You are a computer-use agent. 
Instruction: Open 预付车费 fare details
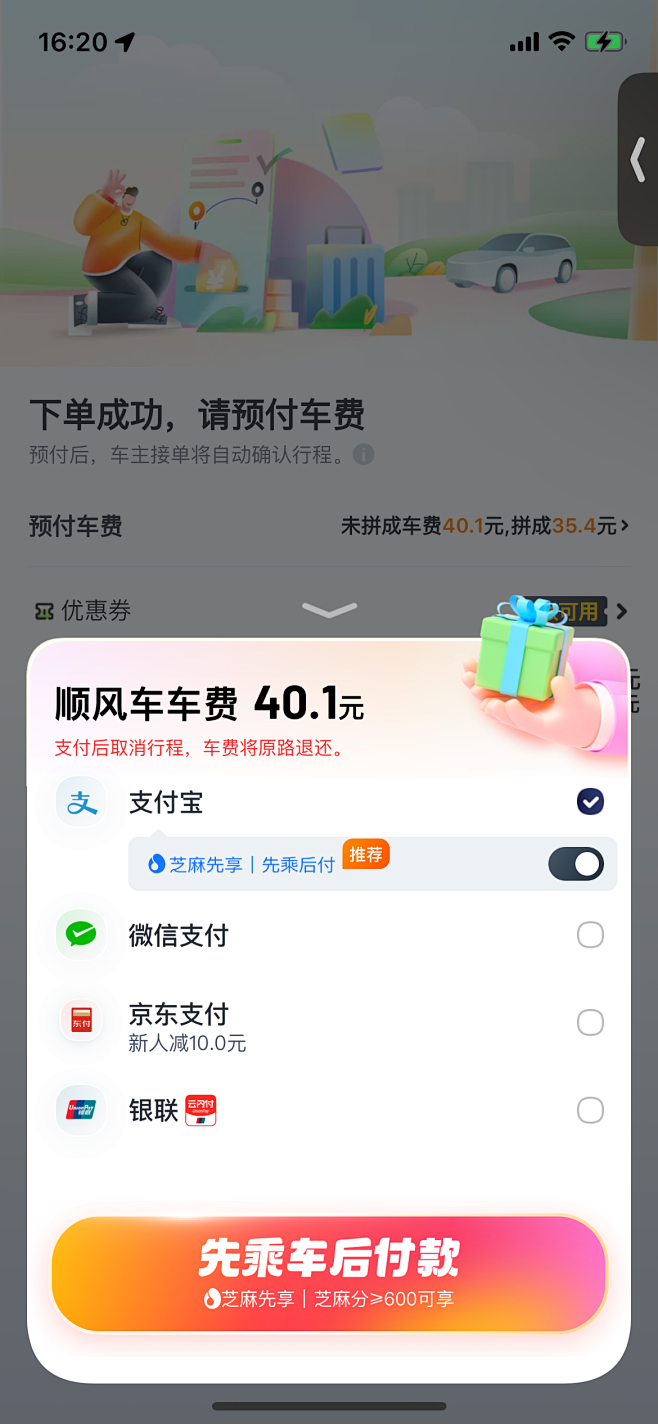click(x=485, y=526)
